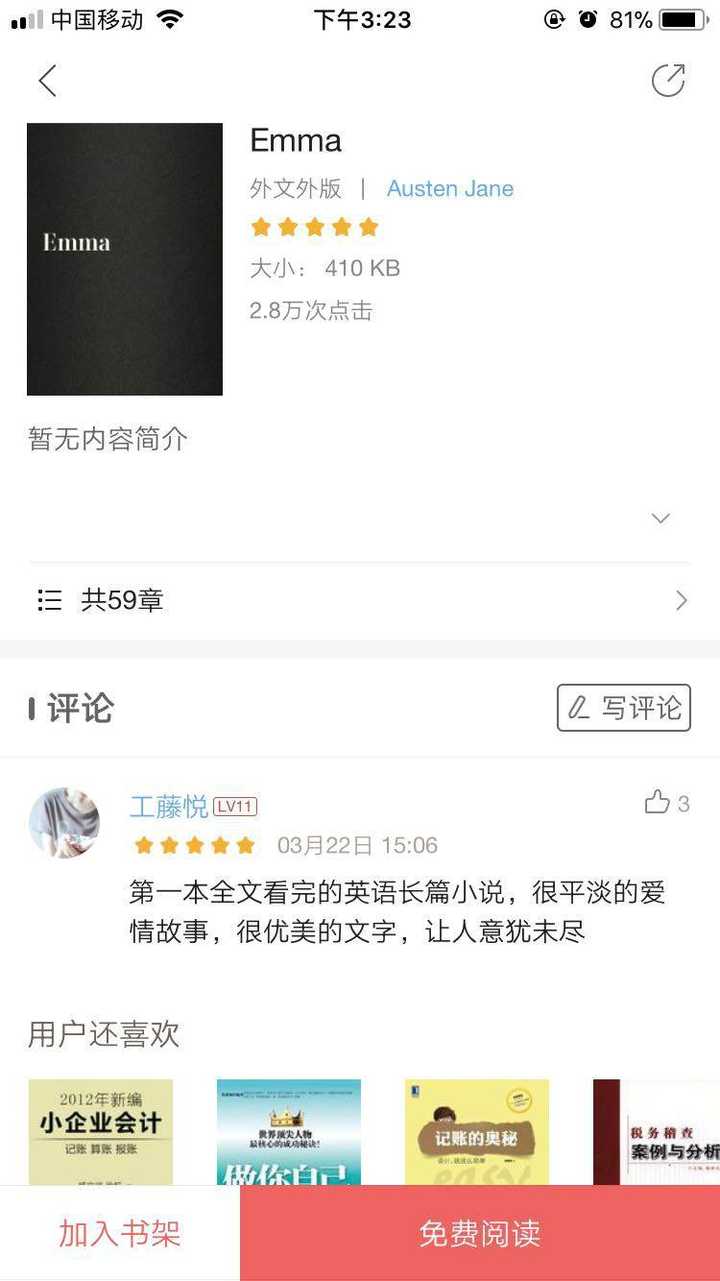
Task: Open 工藤悦's profile avatar
Action: (x=64, y=822)
